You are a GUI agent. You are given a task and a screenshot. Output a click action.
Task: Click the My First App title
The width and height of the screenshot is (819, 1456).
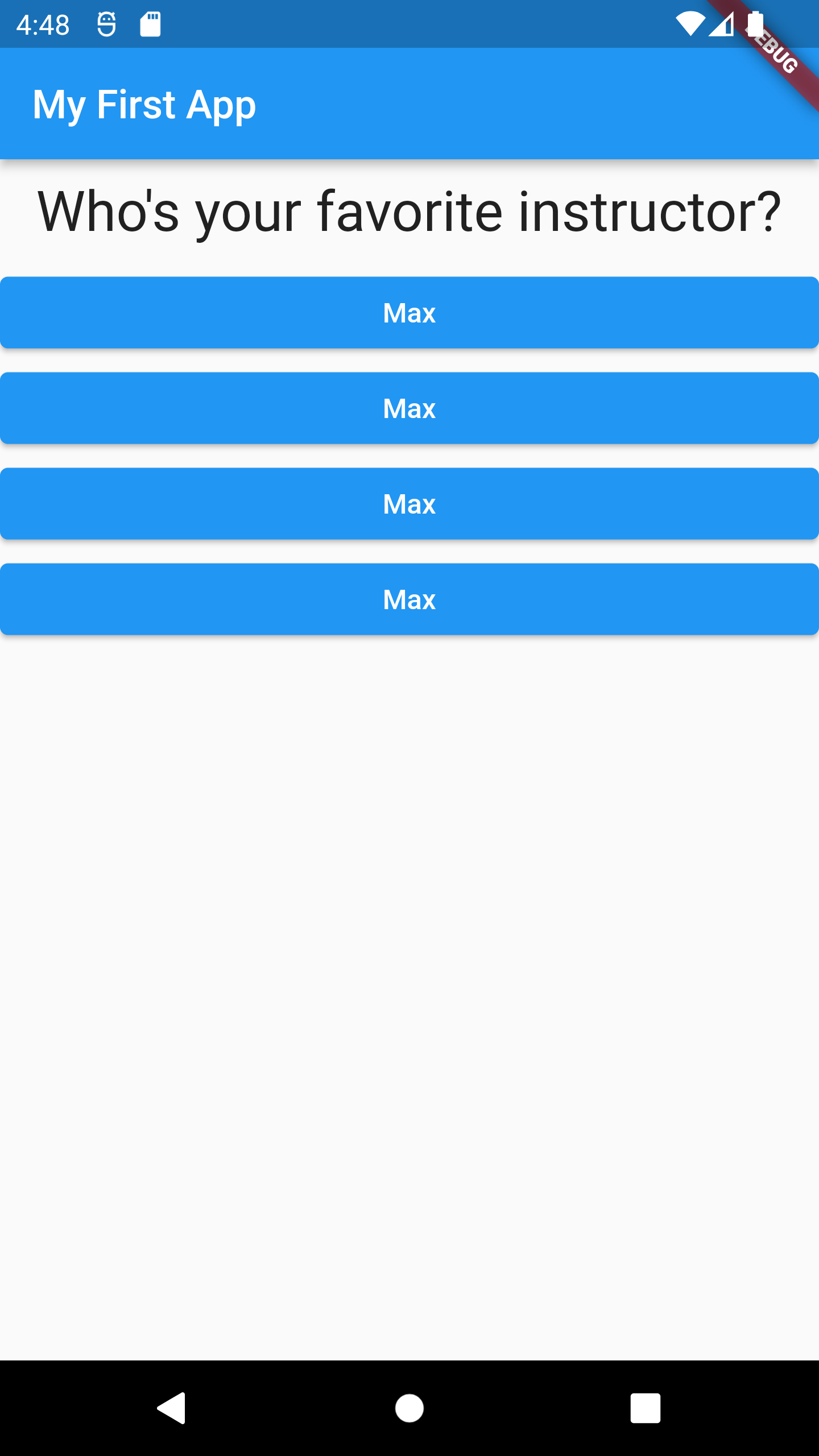tap(145, 104)
